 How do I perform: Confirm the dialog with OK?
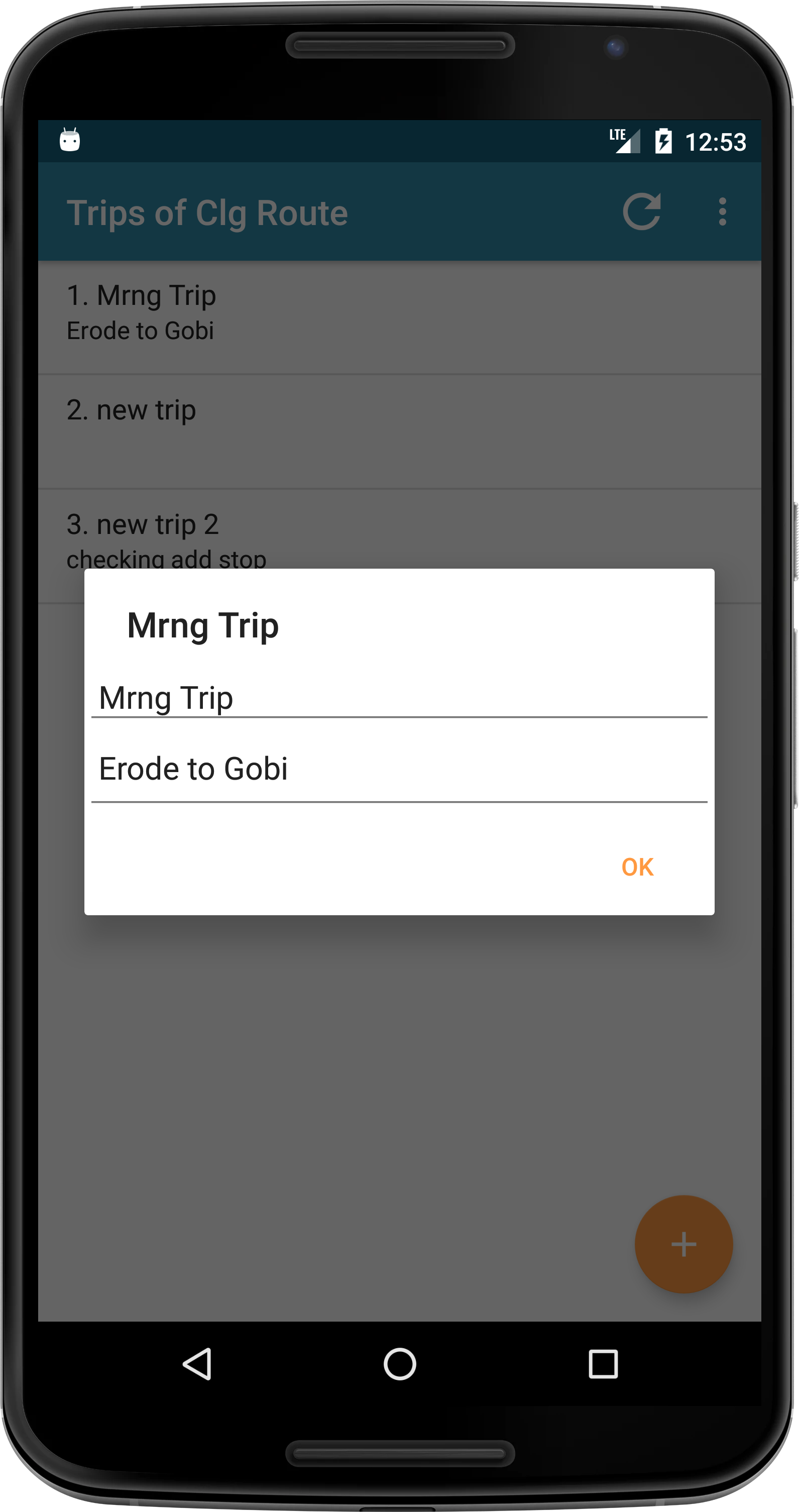coord(637,867)
